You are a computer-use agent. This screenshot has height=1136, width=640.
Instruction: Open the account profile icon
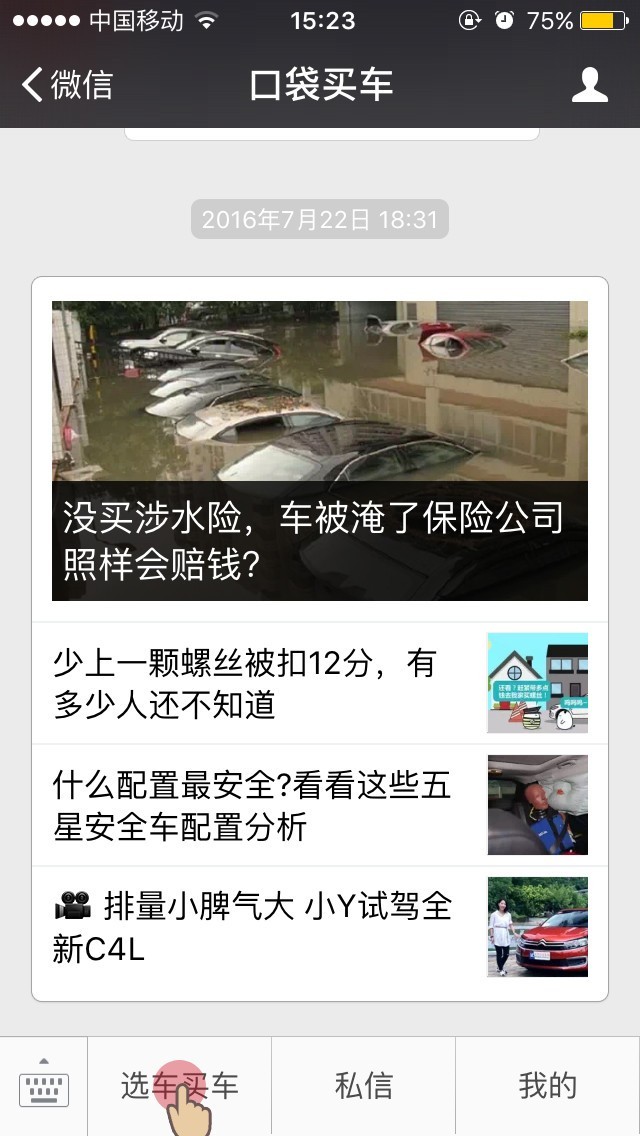pos(589,85)
